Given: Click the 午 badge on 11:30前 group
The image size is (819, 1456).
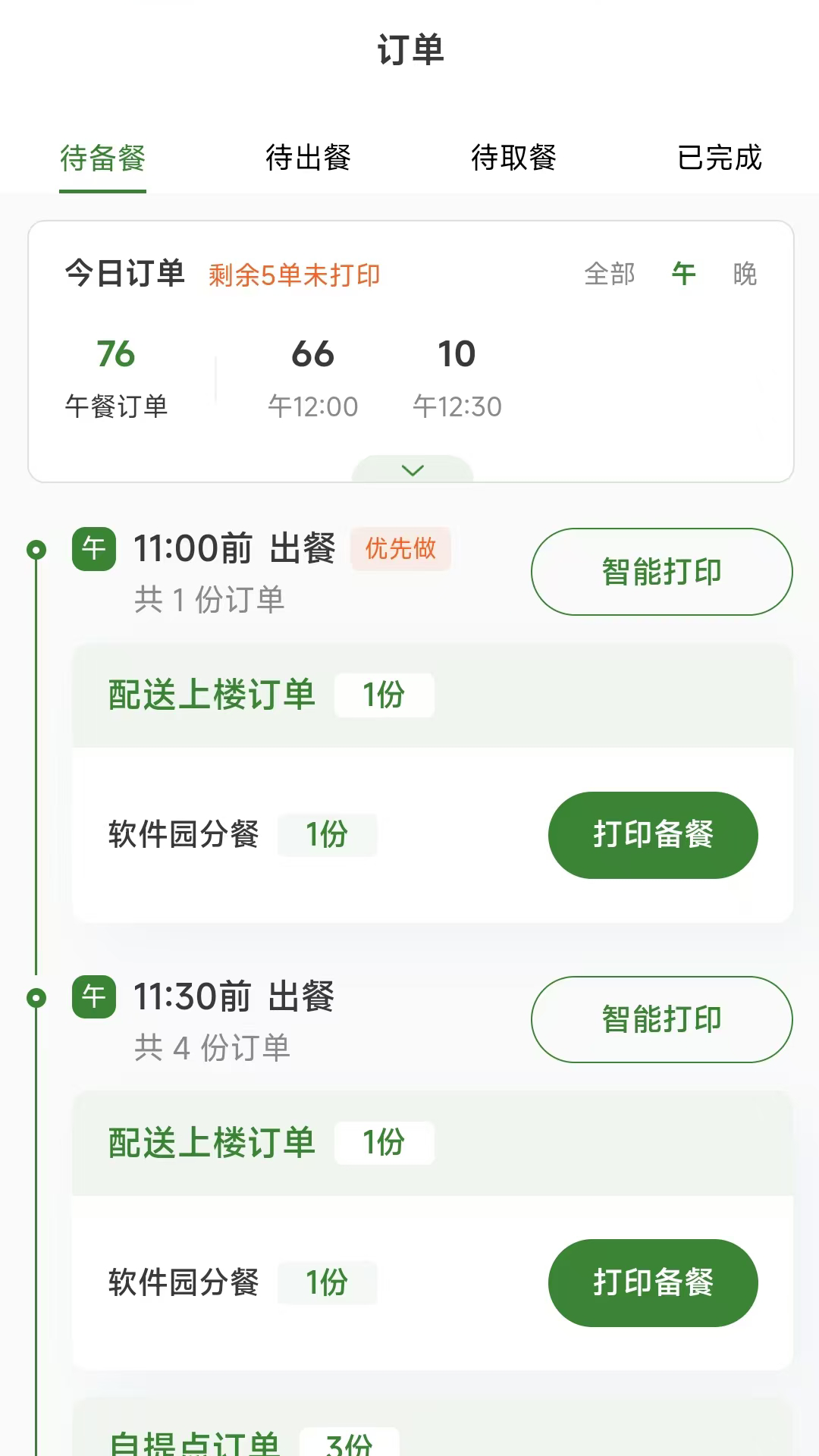Looking at the screenshot, I should 94,997.
